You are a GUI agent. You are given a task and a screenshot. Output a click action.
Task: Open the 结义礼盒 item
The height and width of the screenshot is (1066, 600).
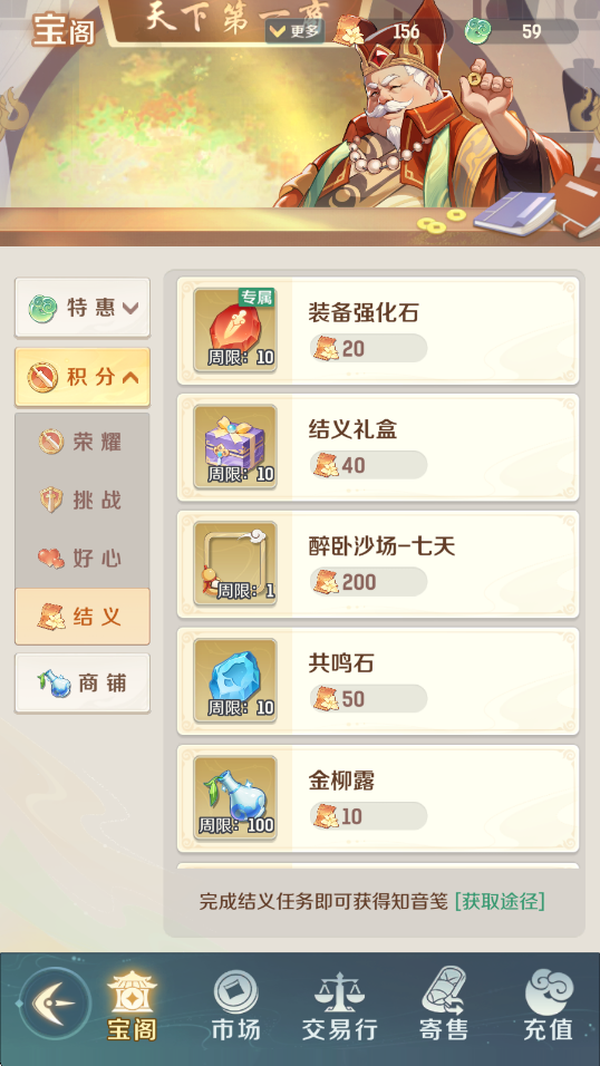(378, 447)
